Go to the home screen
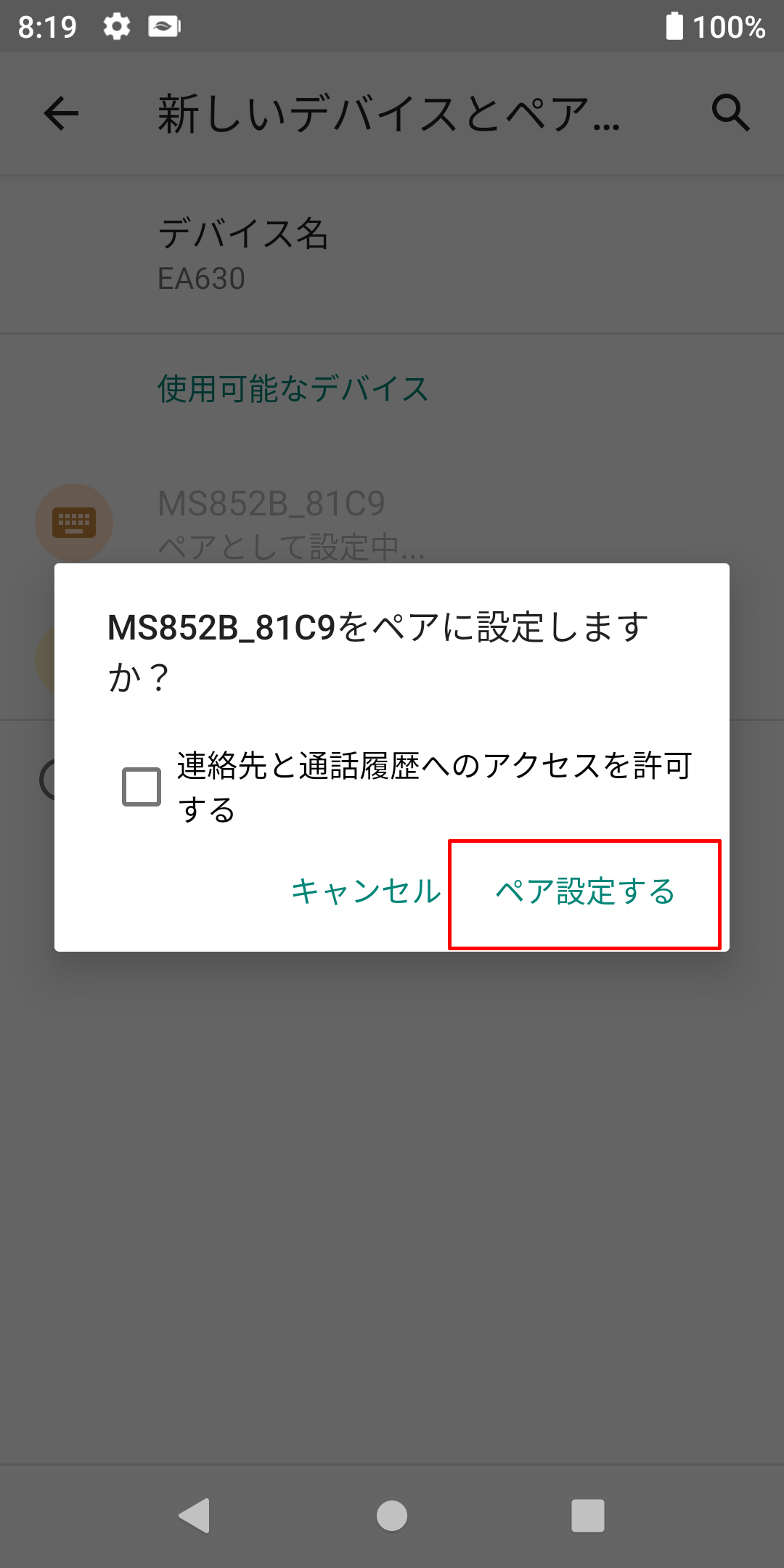The height and width of the screenshot is (1568, 784). pyautogui.click(x=392, y=1516)
